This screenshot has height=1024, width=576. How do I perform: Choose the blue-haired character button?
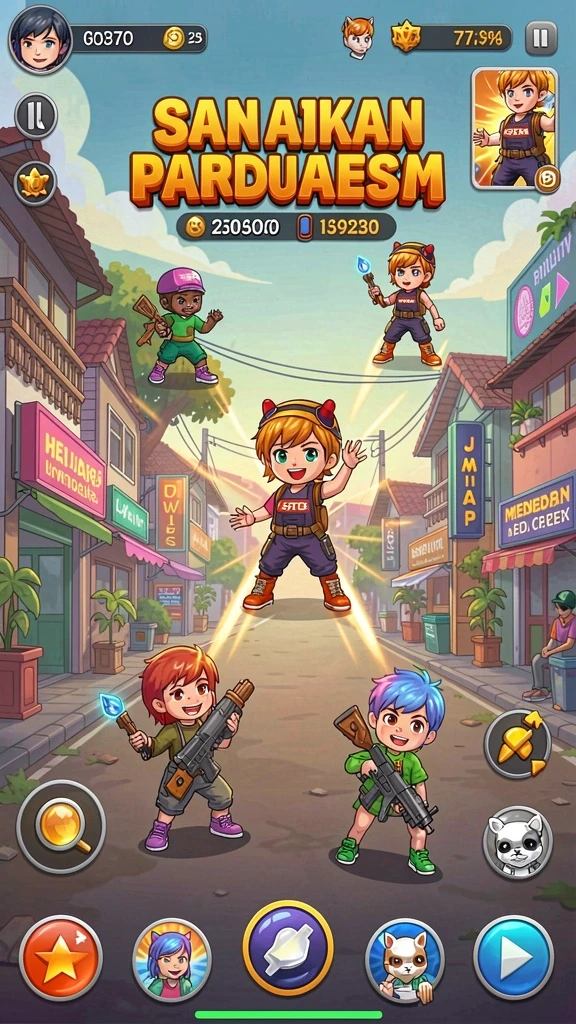pos(172,959)
